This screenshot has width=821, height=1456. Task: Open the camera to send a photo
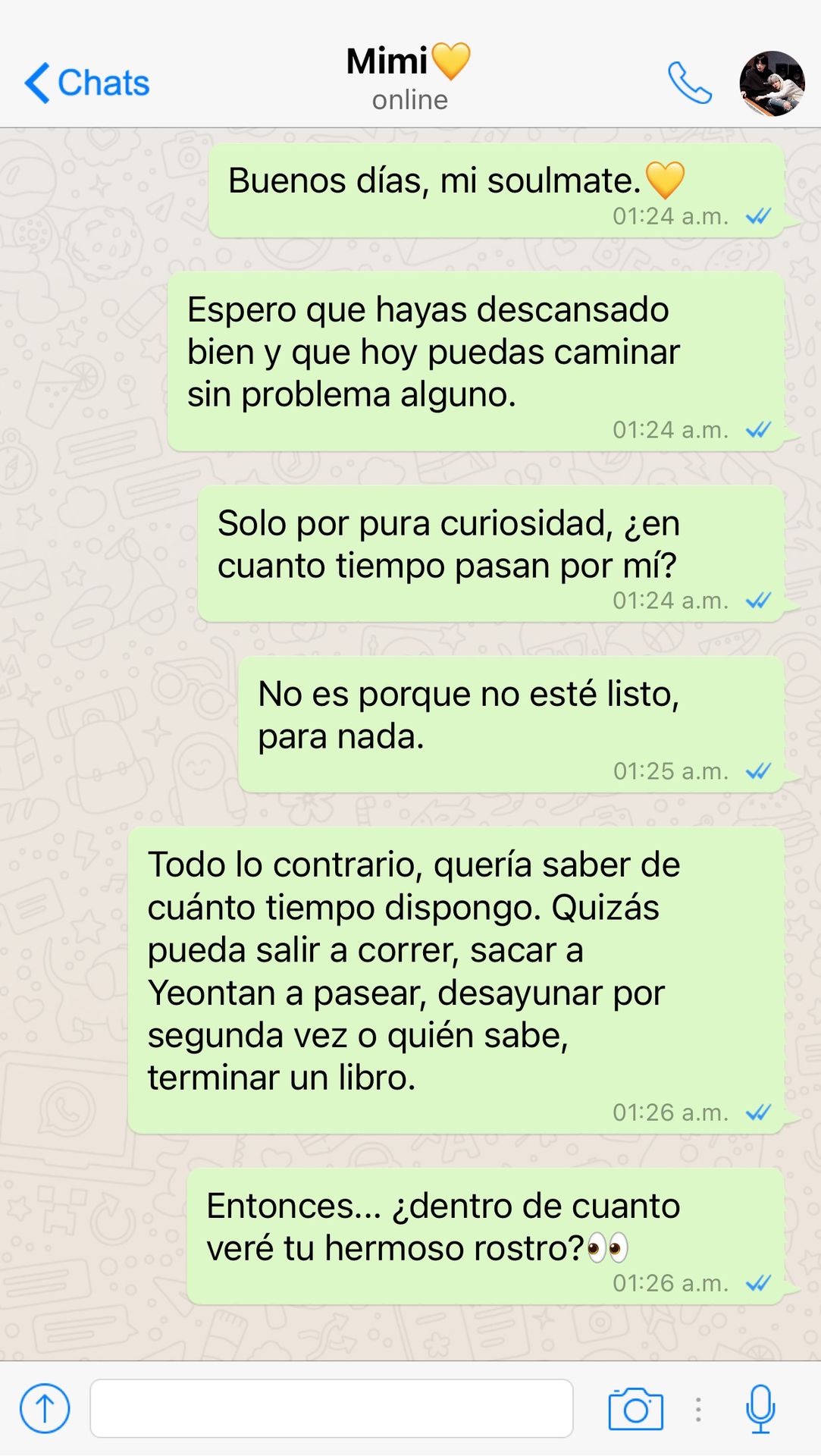pos(635,1409)
